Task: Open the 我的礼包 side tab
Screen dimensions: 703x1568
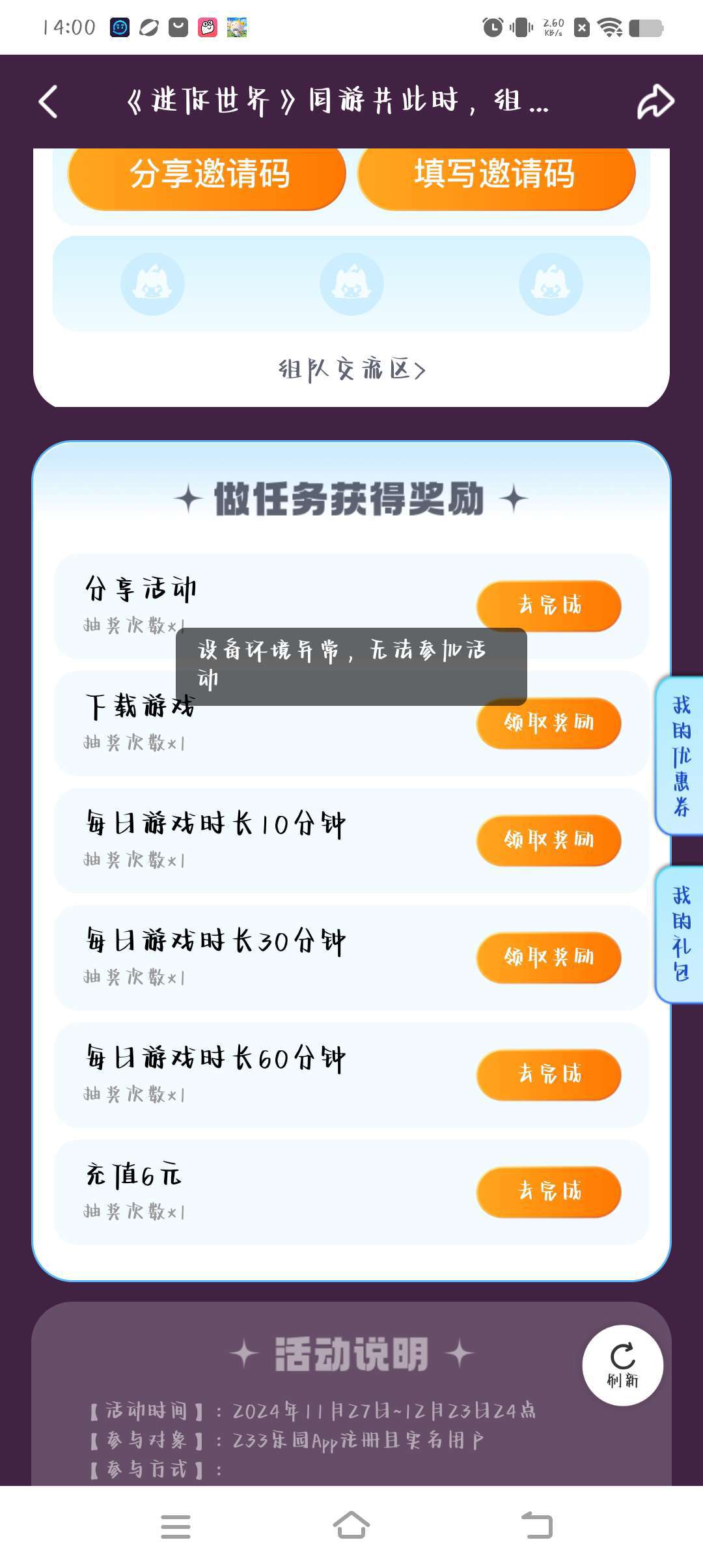Action: 681,934
